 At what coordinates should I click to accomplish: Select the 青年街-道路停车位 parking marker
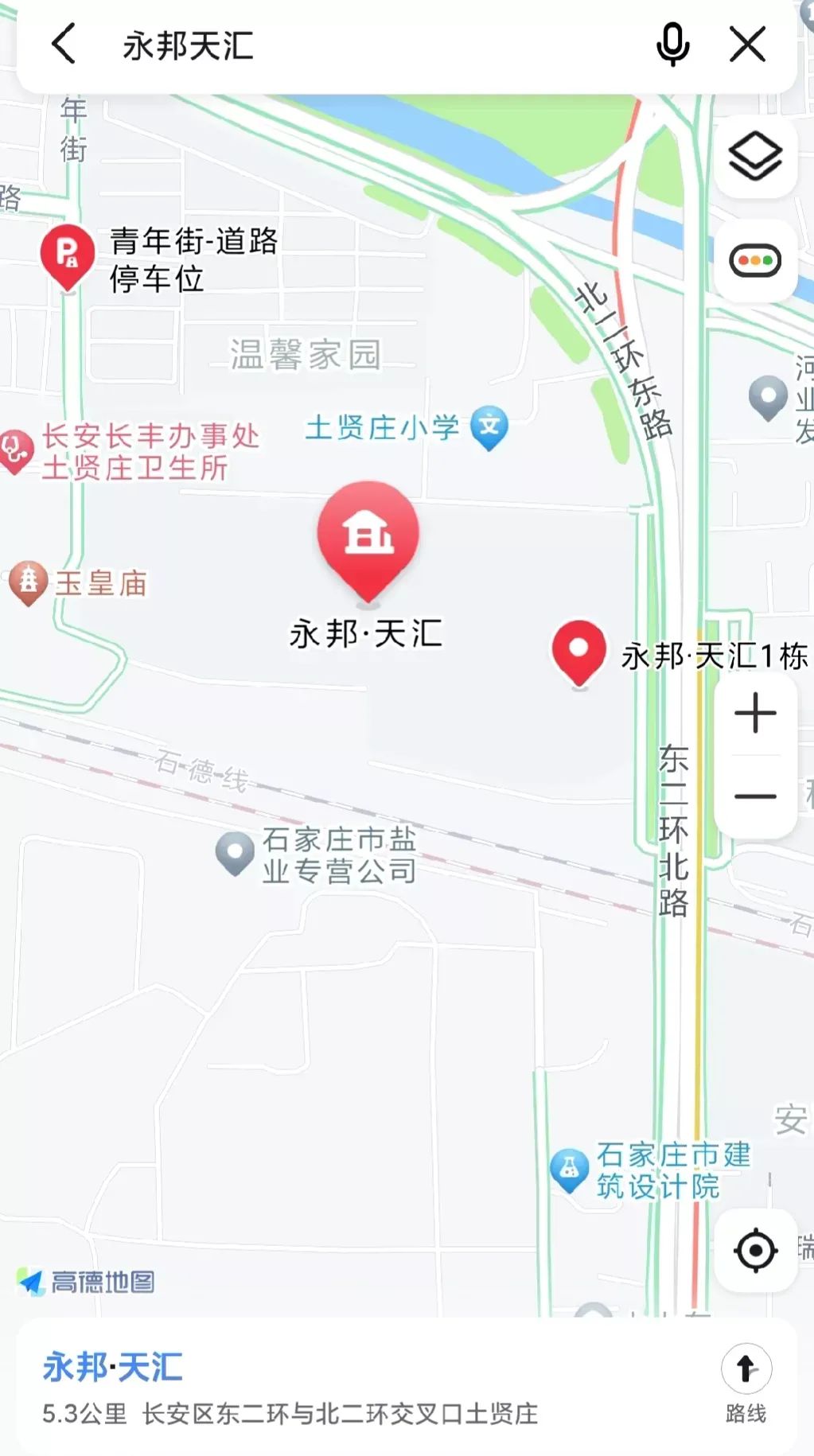[68, 255]
